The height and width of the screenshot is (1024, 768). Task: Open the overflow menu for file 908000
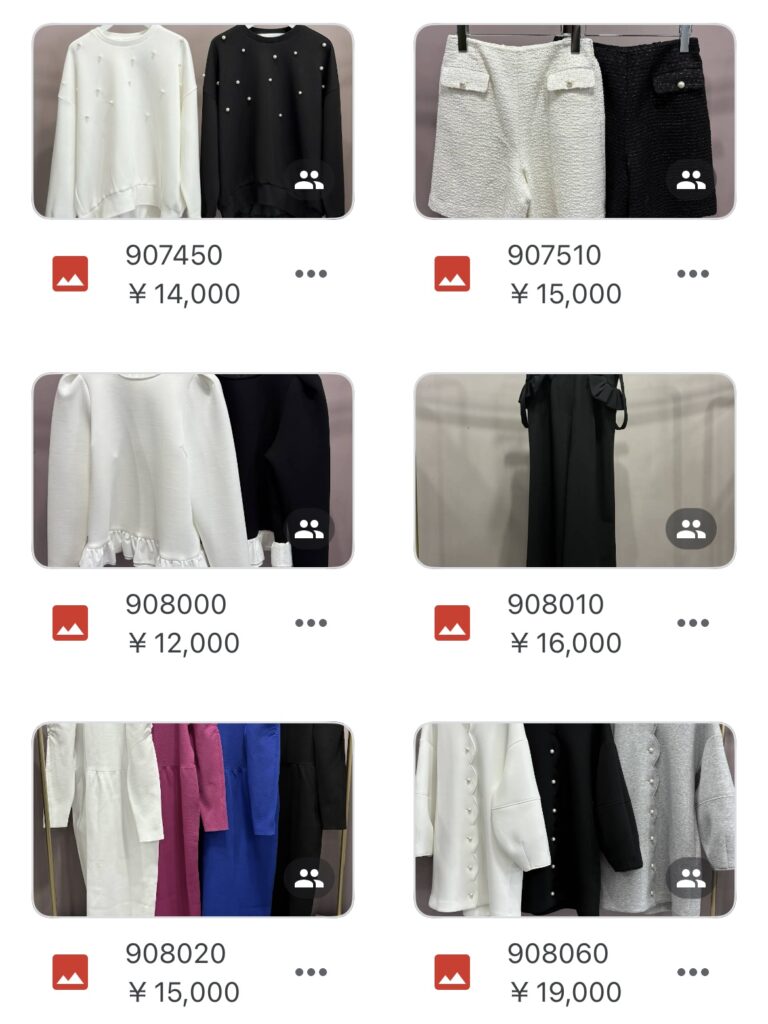coord(311,623)
